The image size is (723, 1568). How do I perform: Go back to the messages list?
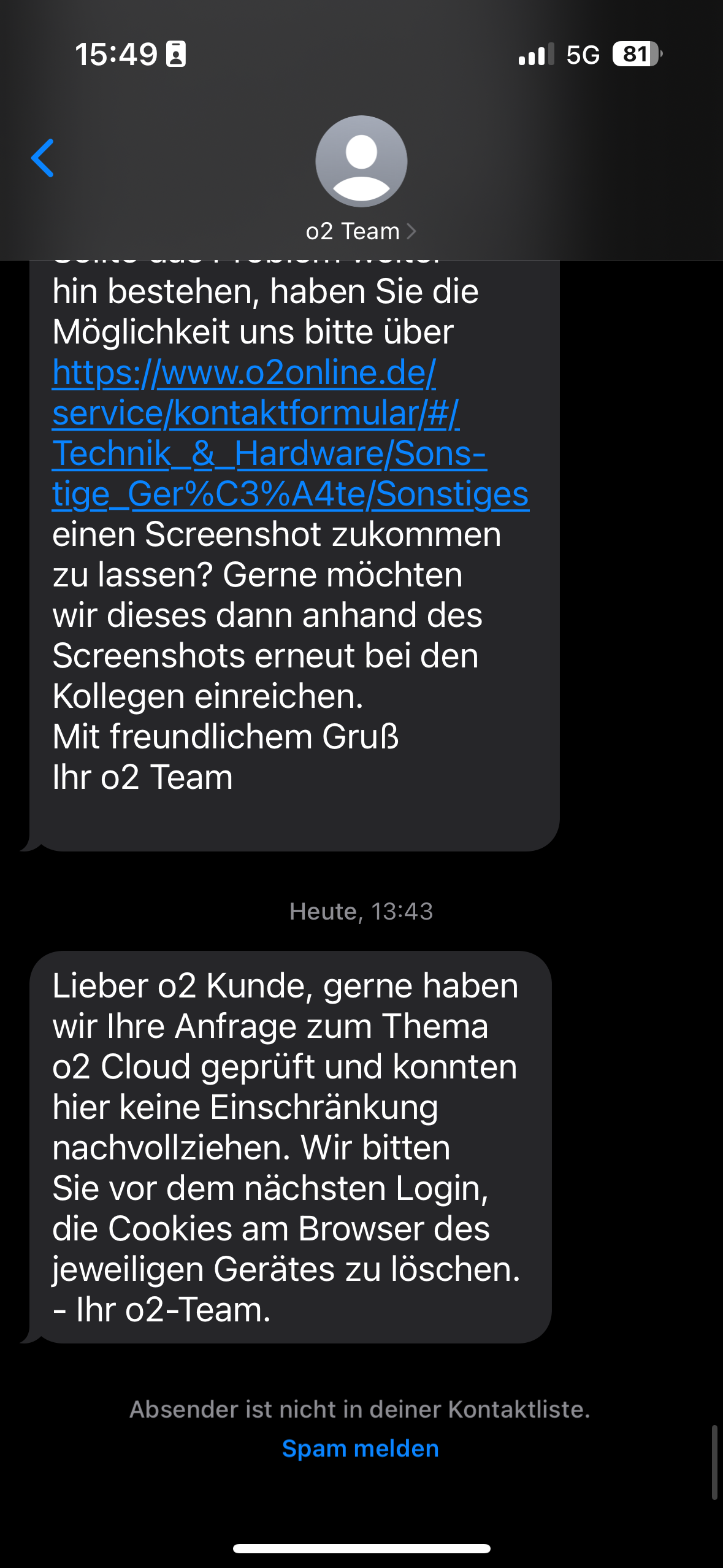pos(43,158)
